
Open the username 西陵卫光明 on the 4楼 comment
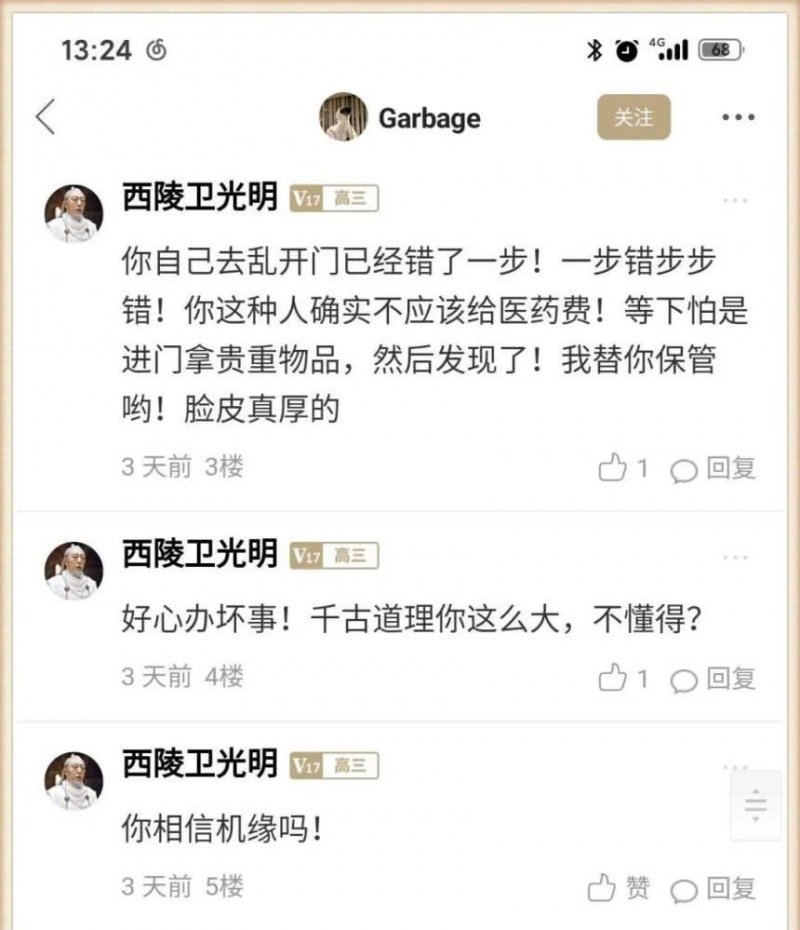tap(200, 554)
